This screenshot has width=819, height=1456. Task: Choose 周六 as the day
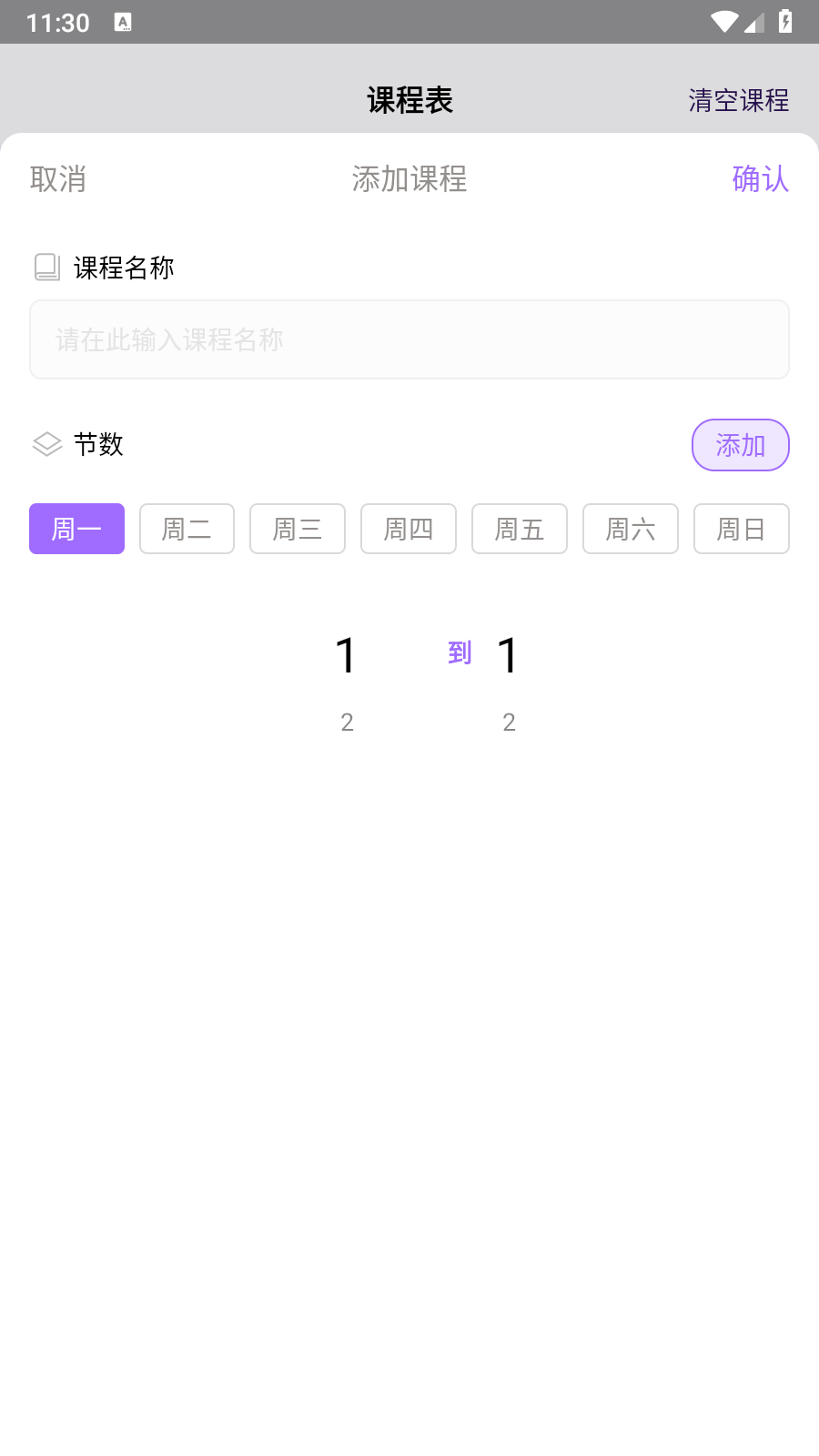(631, 529)
